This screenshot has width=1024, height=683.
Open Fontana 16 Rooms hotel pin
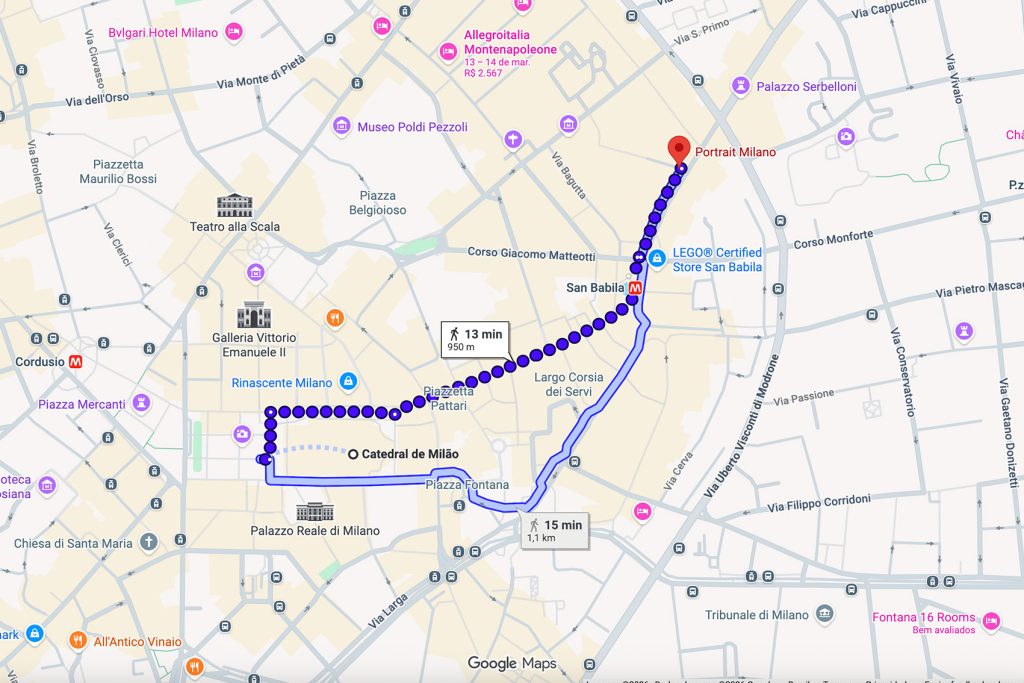click(993, 622)
